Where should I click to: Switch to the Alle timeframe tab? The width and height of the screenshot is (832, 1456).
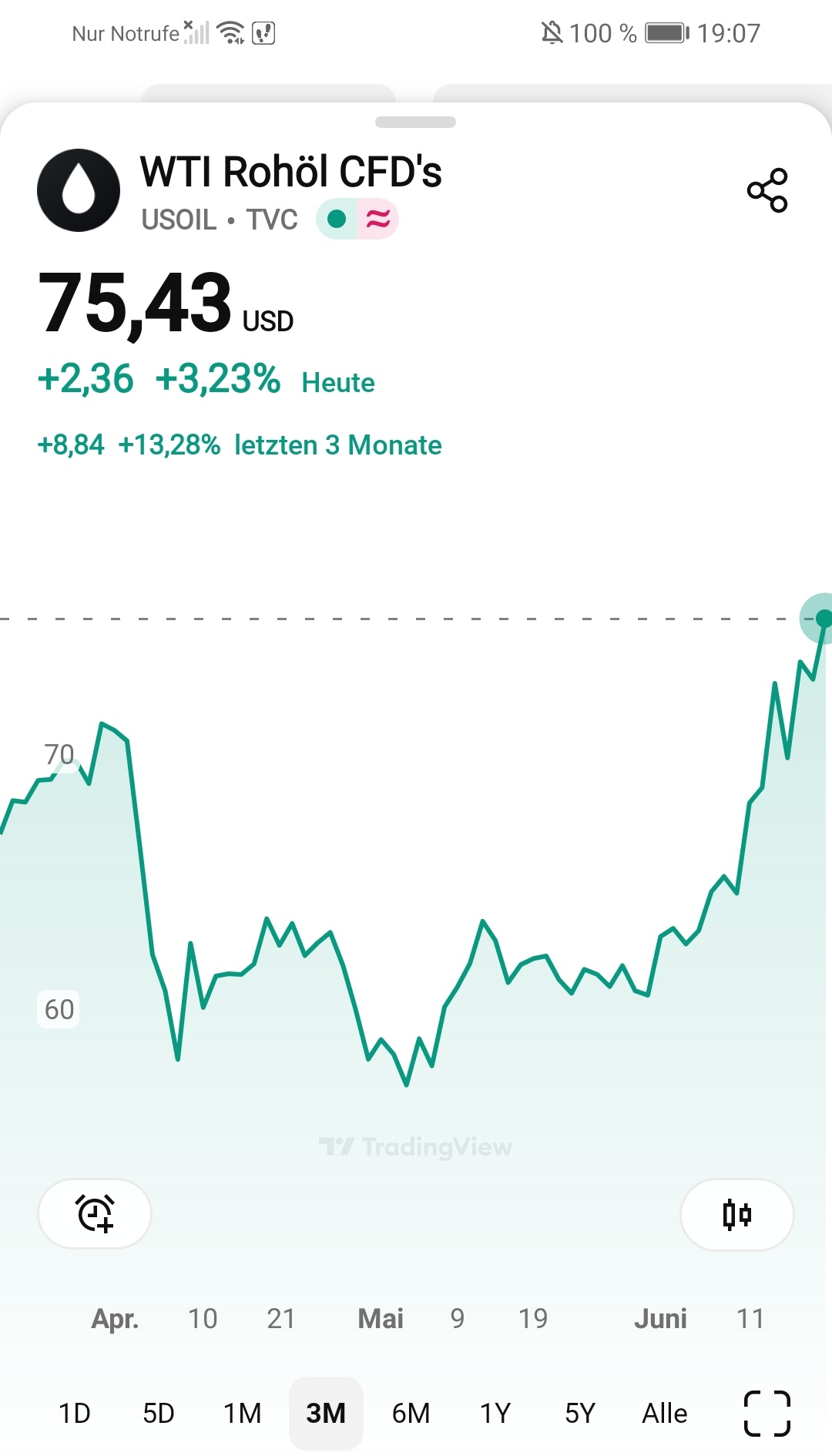pyautogui.click(x=663, y=1412)
